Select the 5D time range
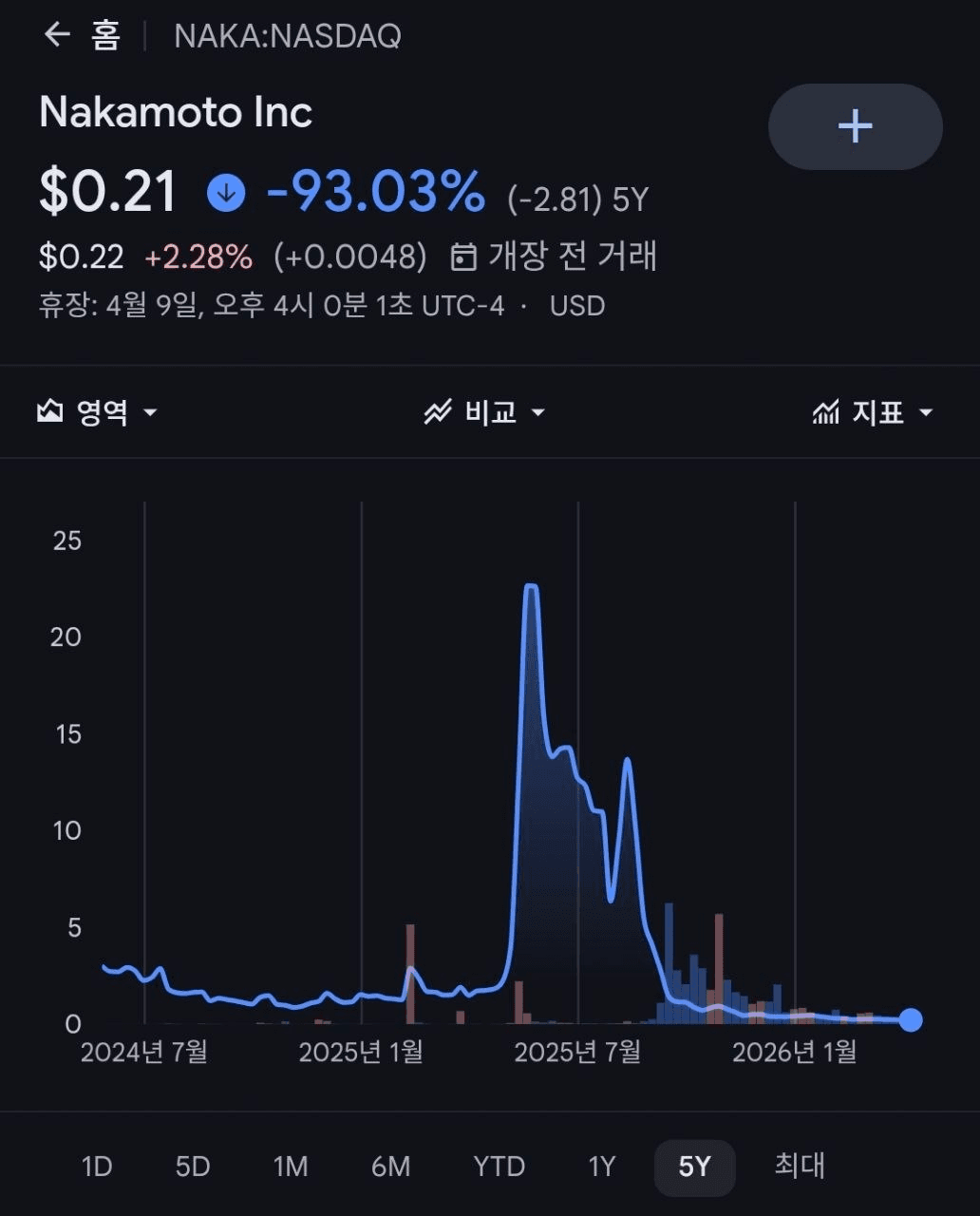This screenshot has width=980, height=1216. (x=193, y=1167)
